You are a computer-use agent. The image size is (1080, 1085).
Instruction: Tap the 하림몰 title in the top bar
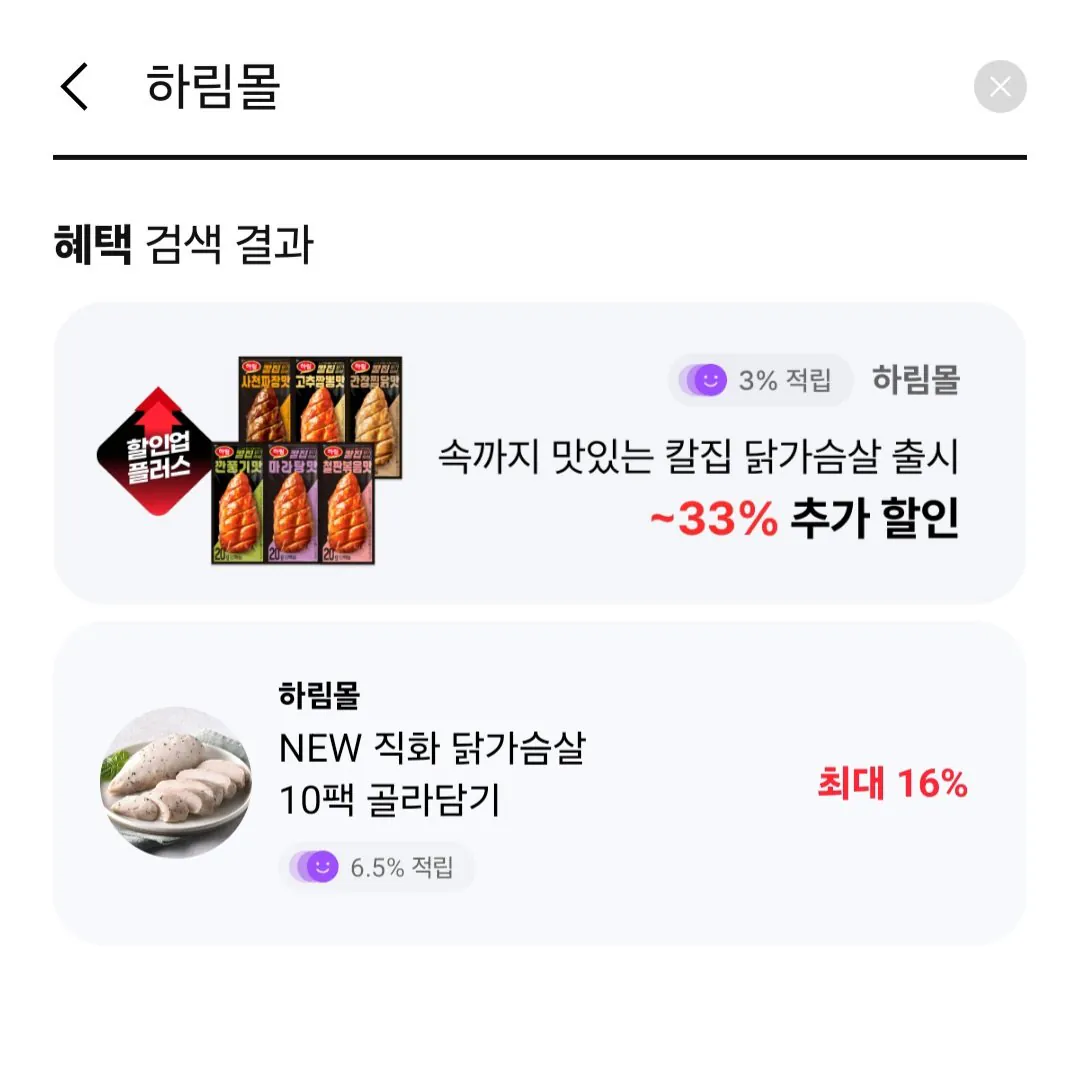[212, 88]
